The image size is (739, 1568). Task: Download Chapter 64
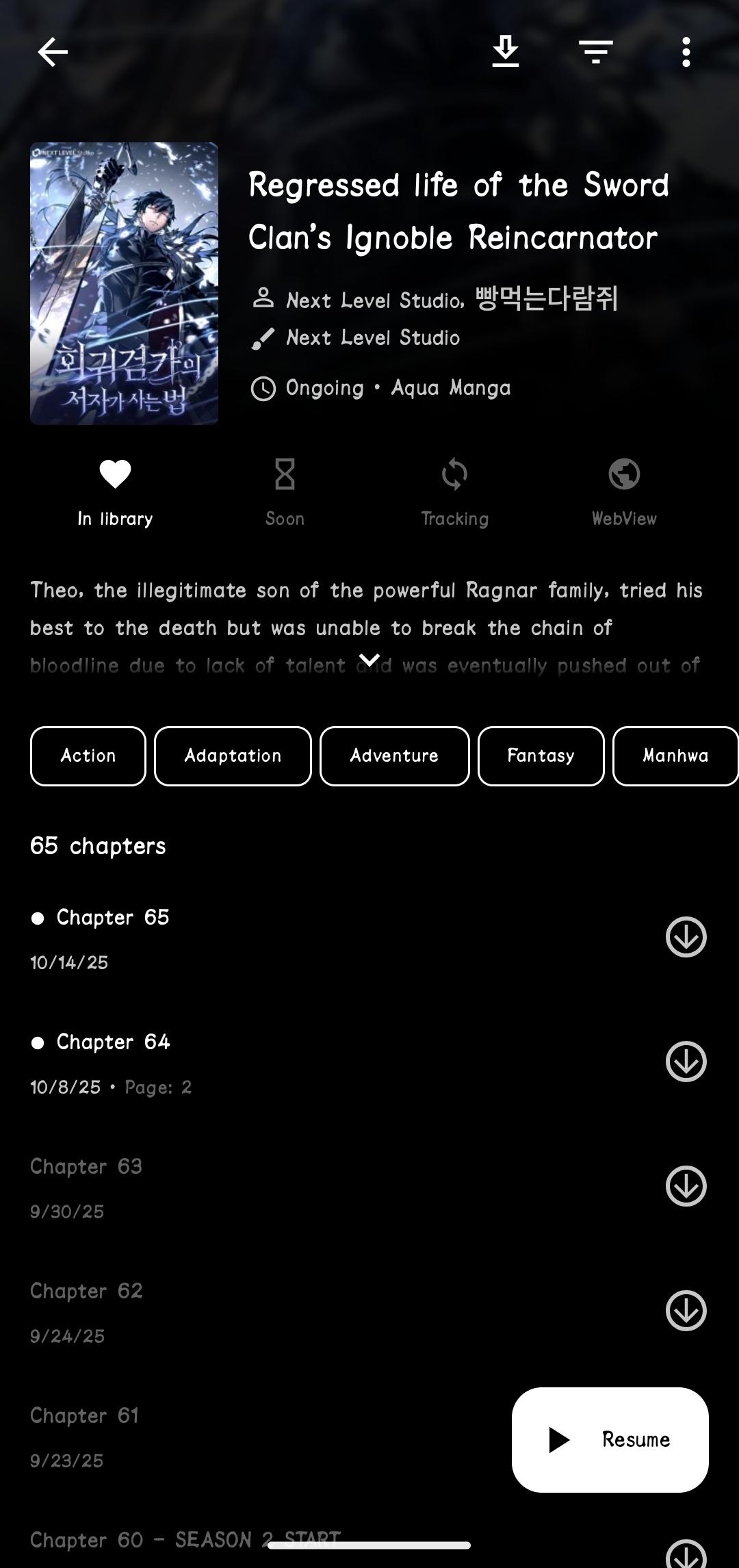click(x=686, y=1062)
